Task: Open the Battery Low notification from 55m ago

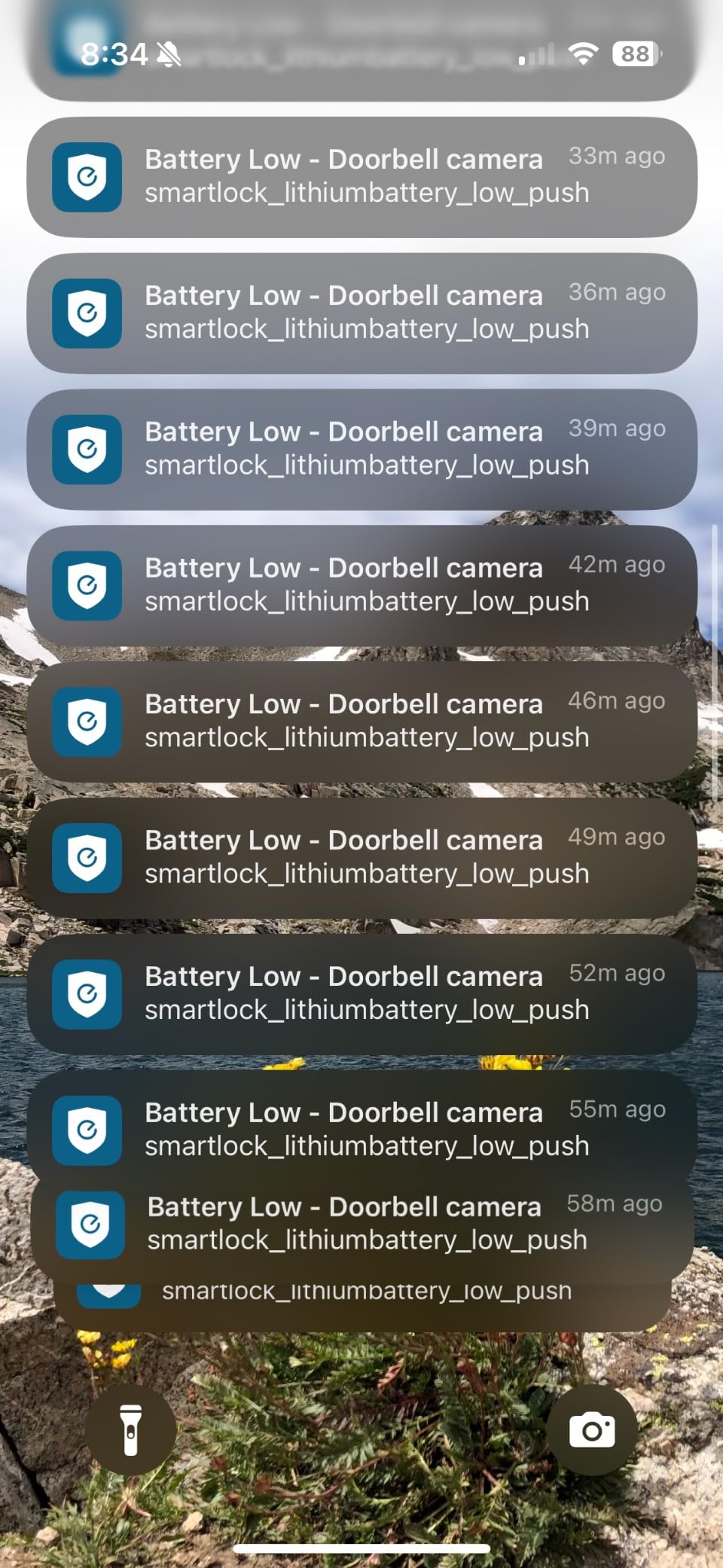Action: click(361, 1126)
